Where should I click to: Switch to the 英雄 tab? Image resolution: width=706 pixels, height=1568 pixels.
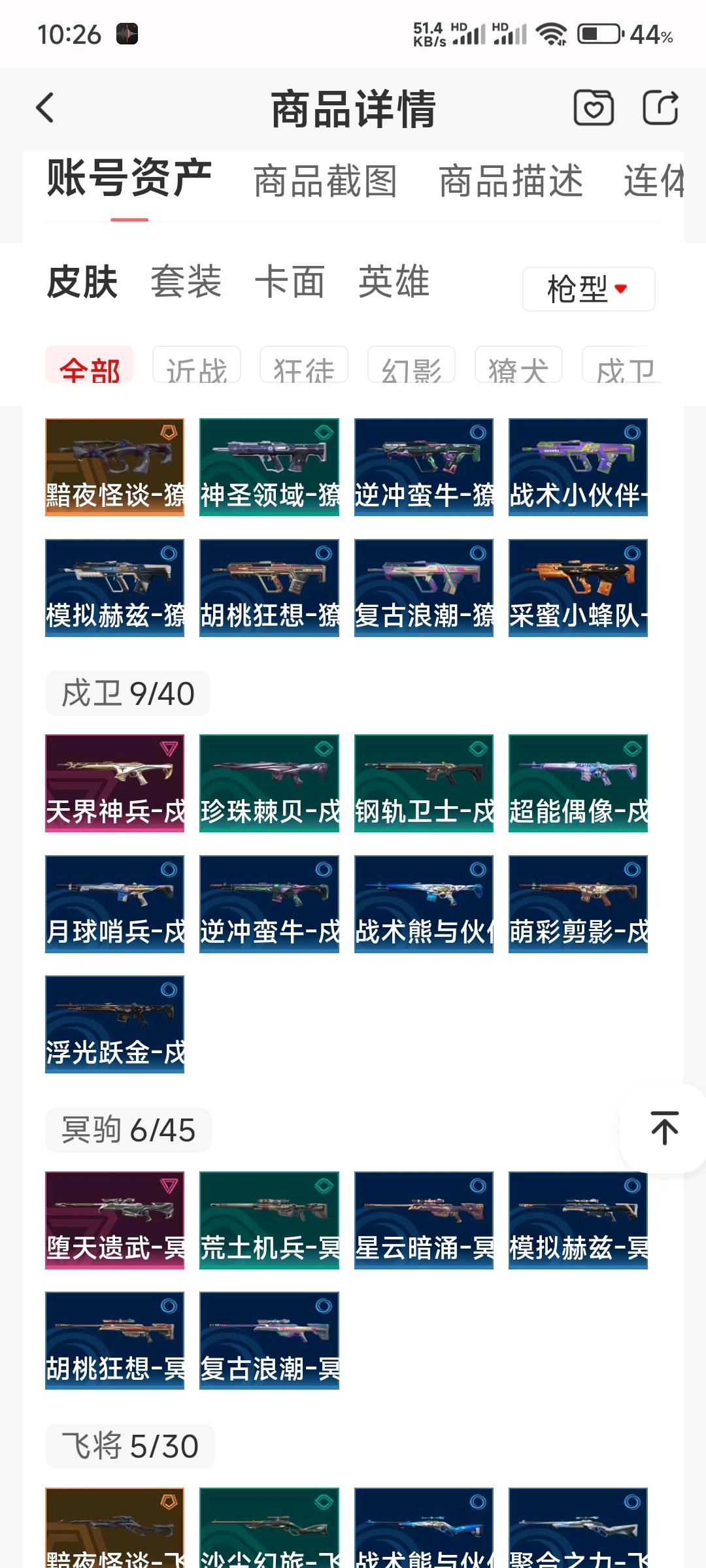coord(394,282)
